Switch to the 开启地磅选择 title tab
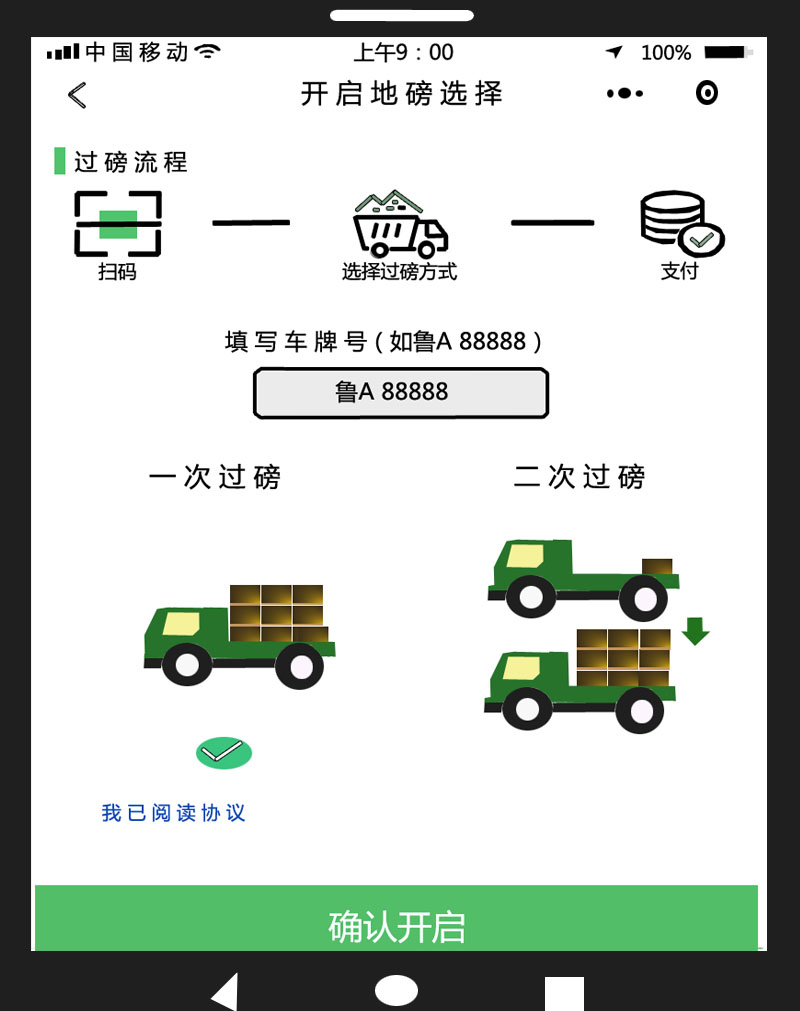 [400, 93]
